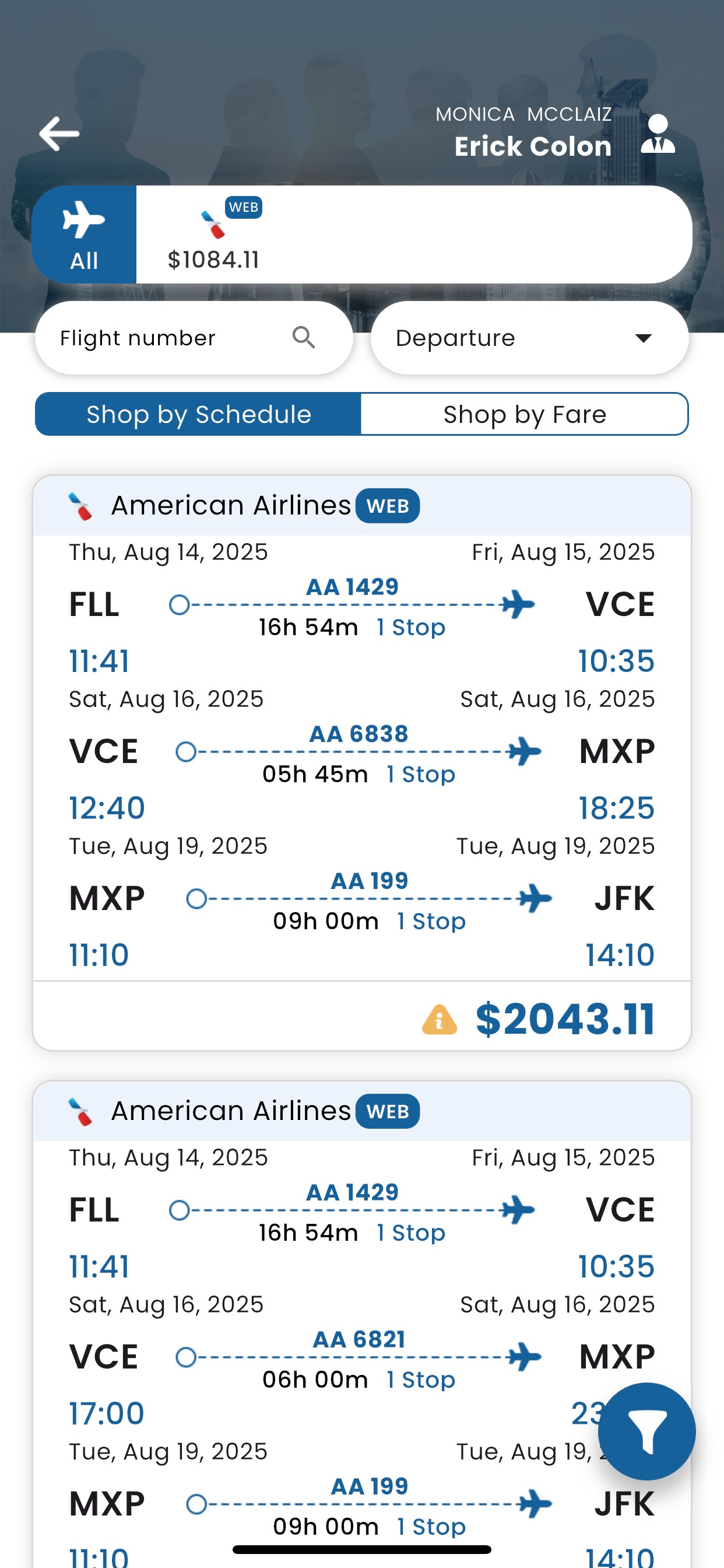Viewport: 724px width, 1568px height.
Task: Switch to Shop by Schedule
Action: 198,415
